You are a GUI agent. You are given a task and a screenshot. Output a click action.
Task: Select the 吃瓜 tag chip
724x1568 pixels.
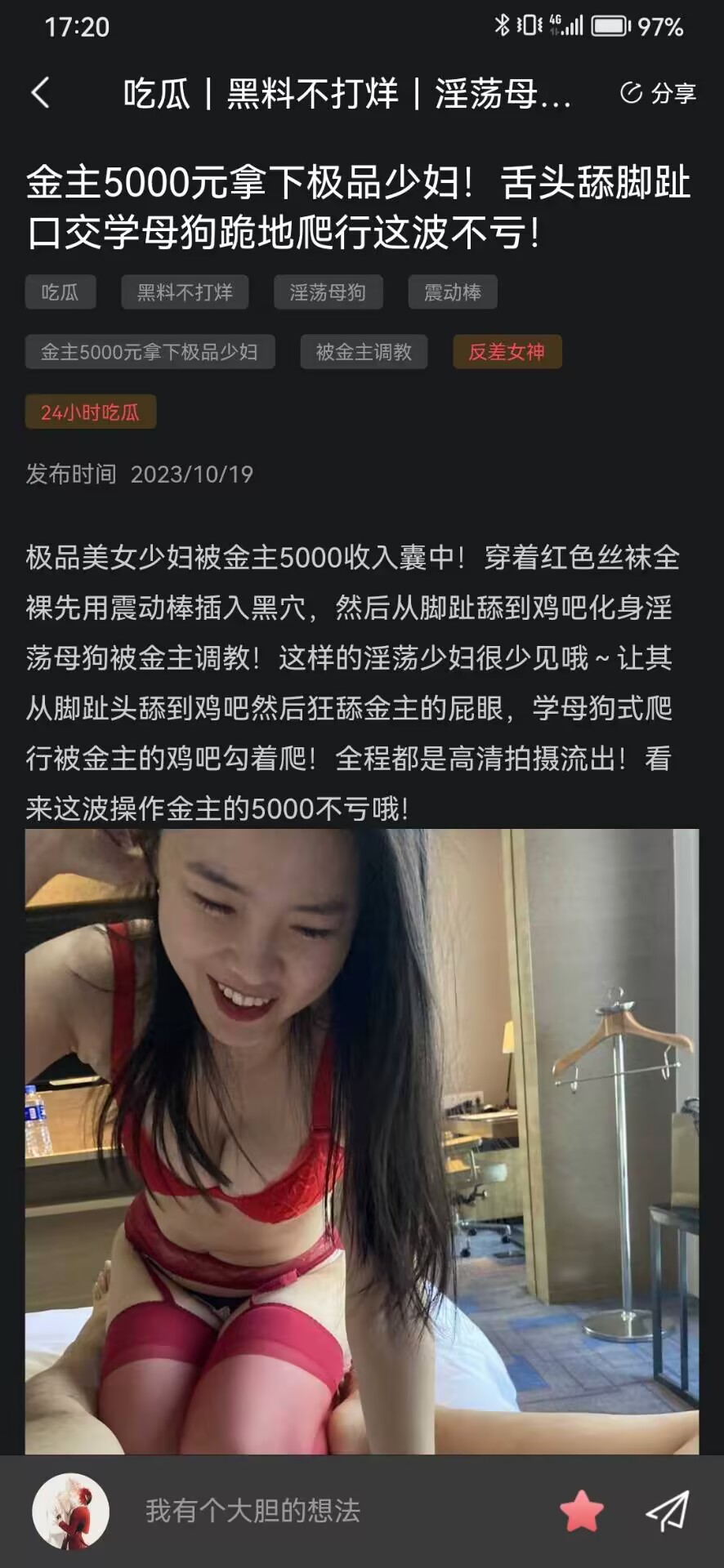point(60,292)
